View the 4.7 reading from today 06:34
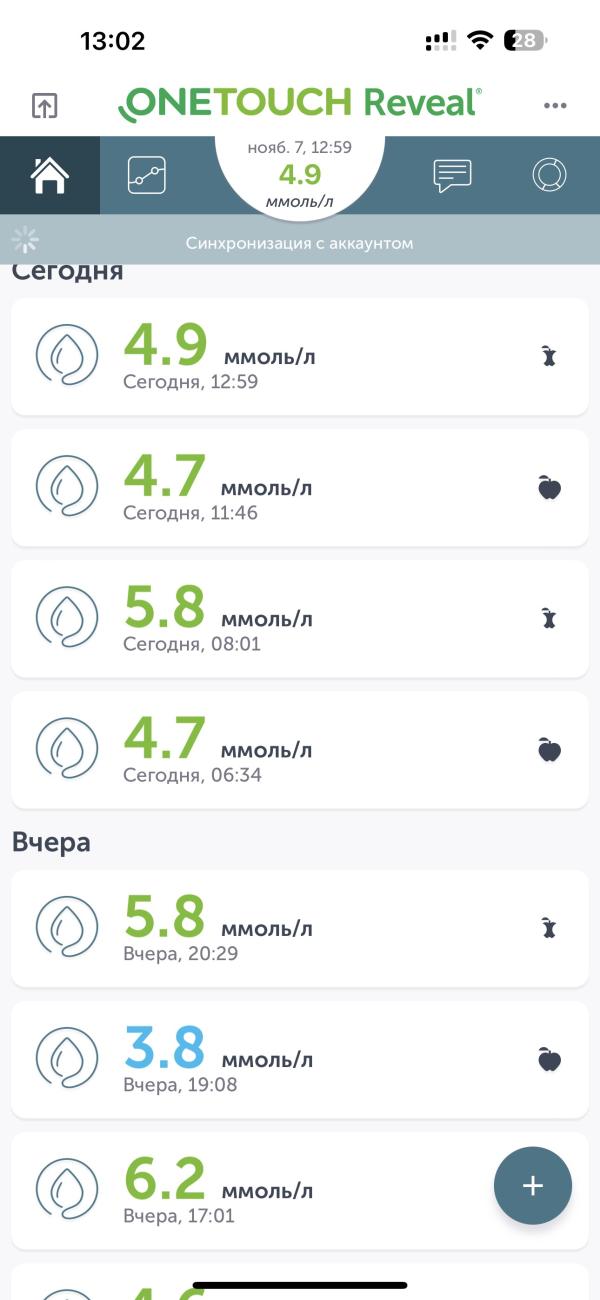The width and height of the screenshot is (600, 1300). [300, 749]
